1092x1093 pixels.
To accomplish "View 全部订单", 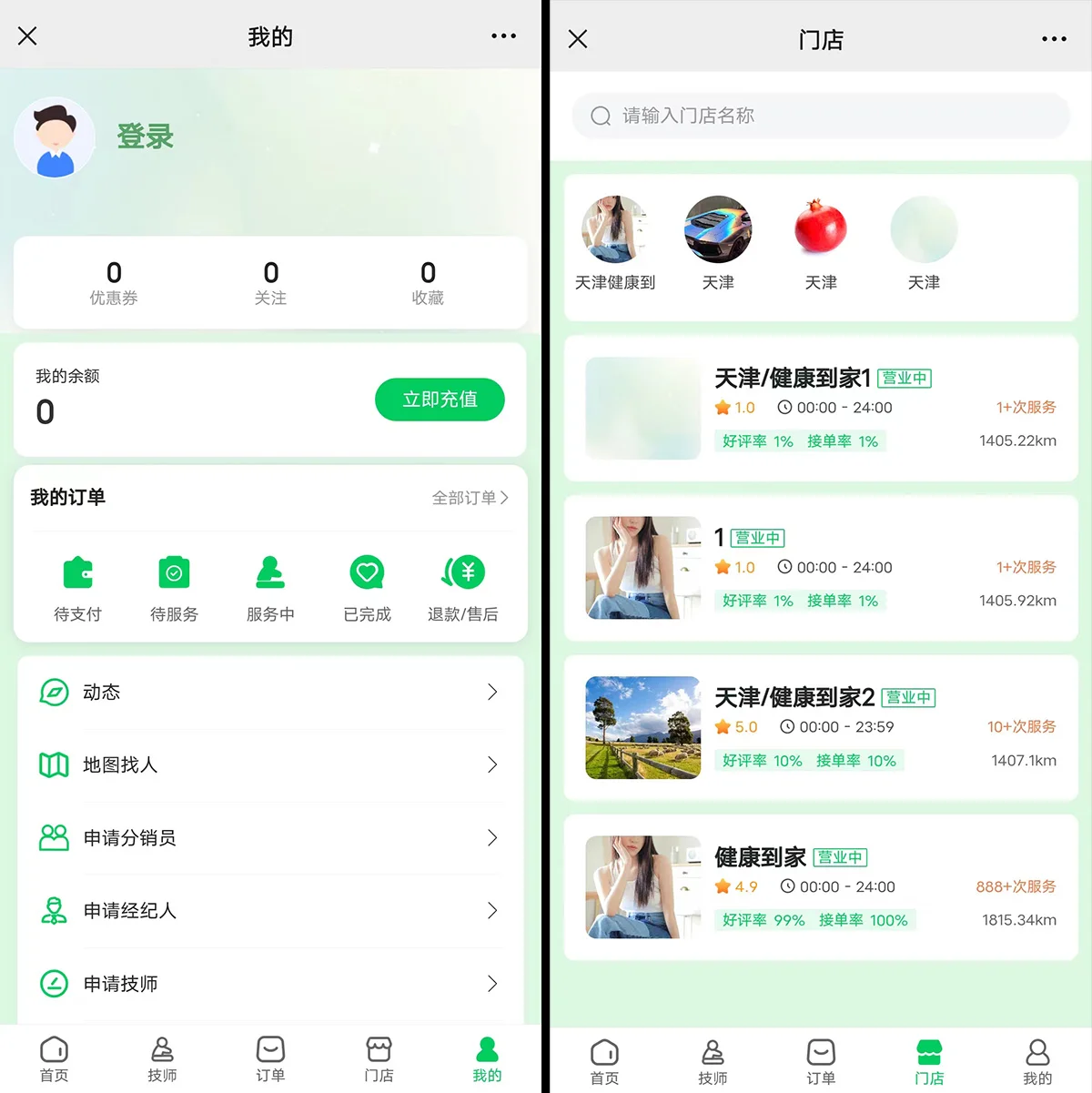I will click(x=470, y=498).
